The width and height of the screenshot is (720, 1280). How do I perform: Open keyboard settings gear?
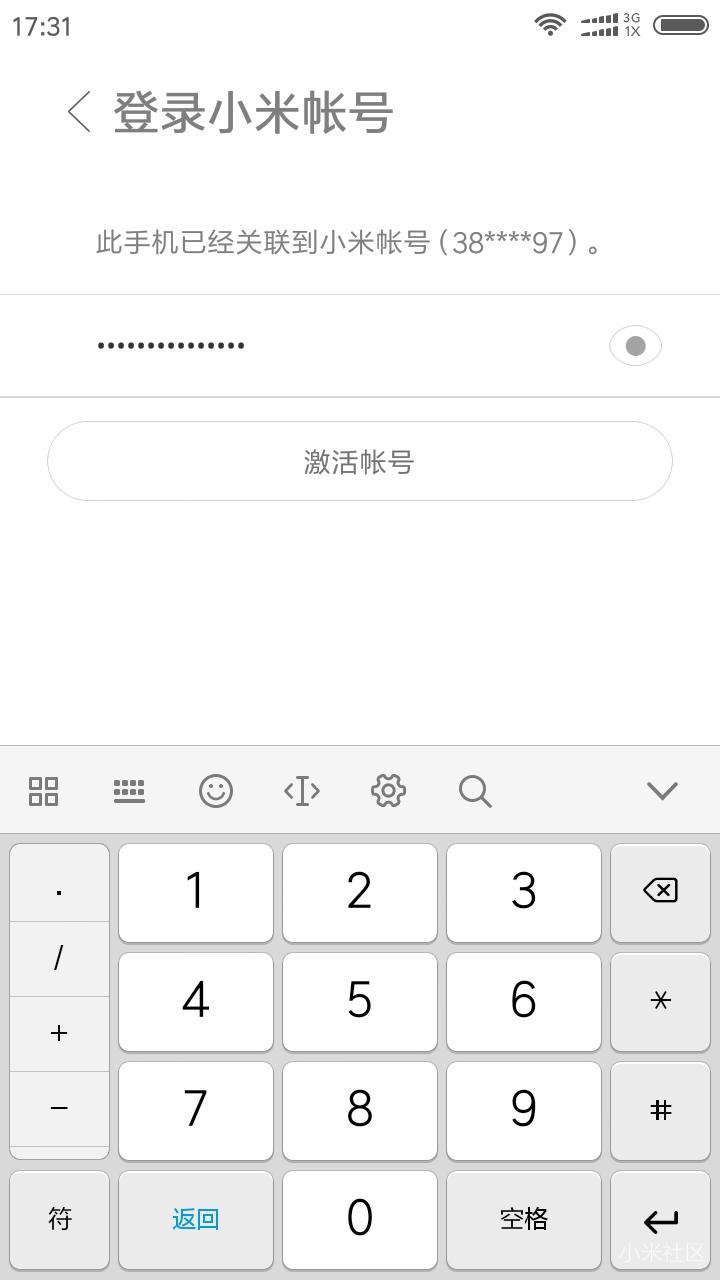click(x=388, y=791)
